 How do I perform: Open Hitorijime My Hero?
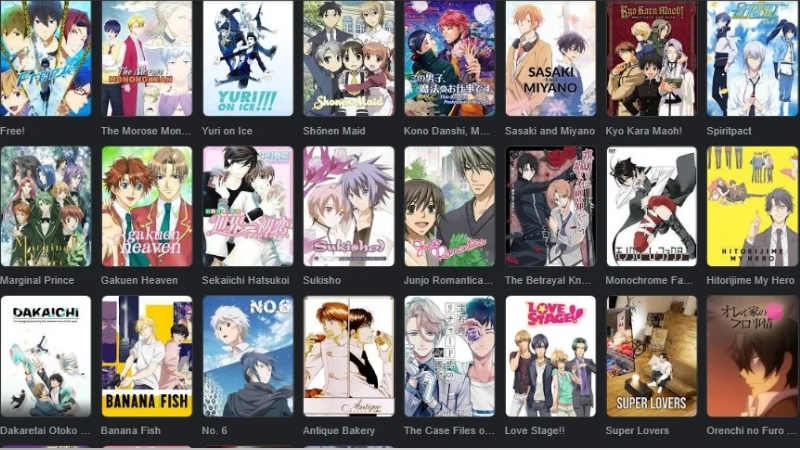tap(752, 206)
